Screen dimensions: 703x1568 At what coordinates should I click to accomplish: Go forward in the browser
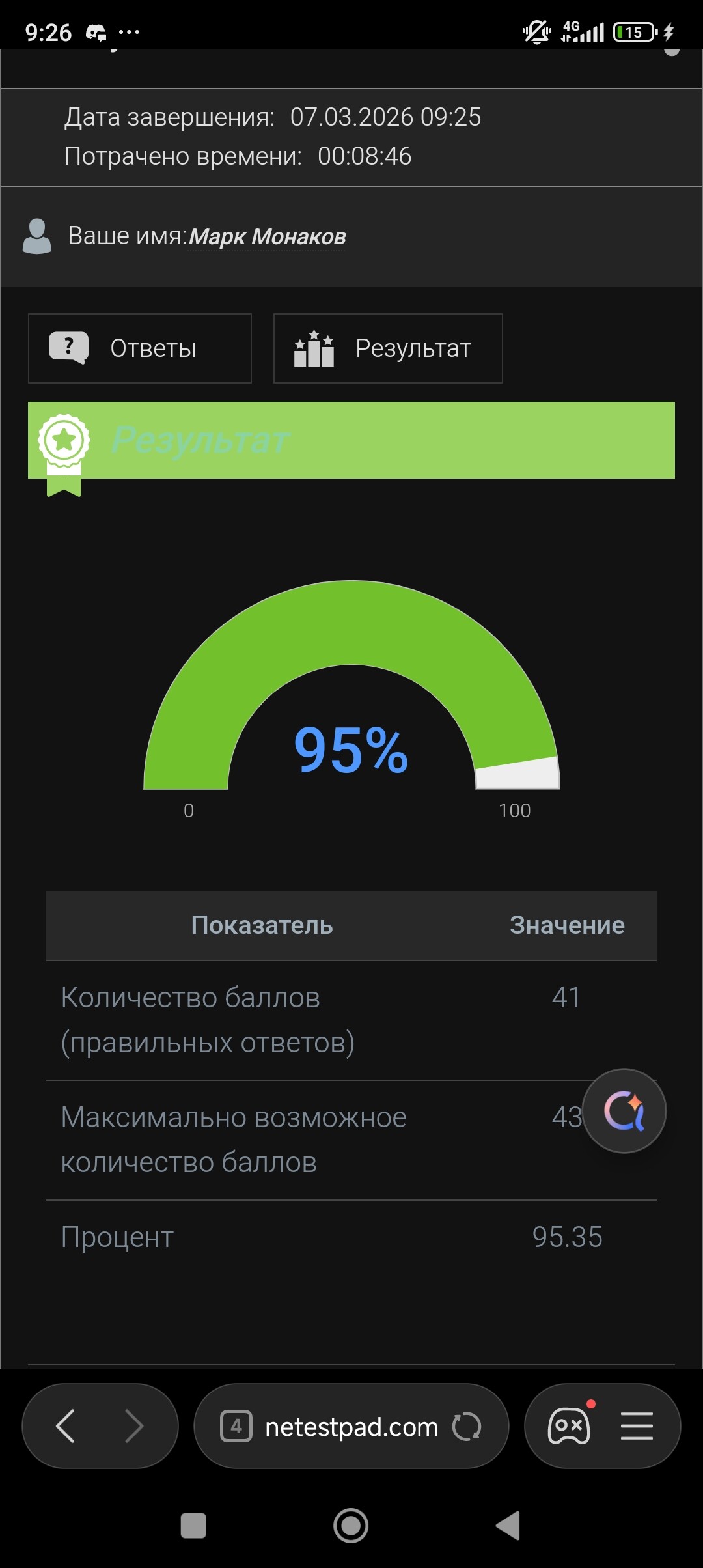134,1426
